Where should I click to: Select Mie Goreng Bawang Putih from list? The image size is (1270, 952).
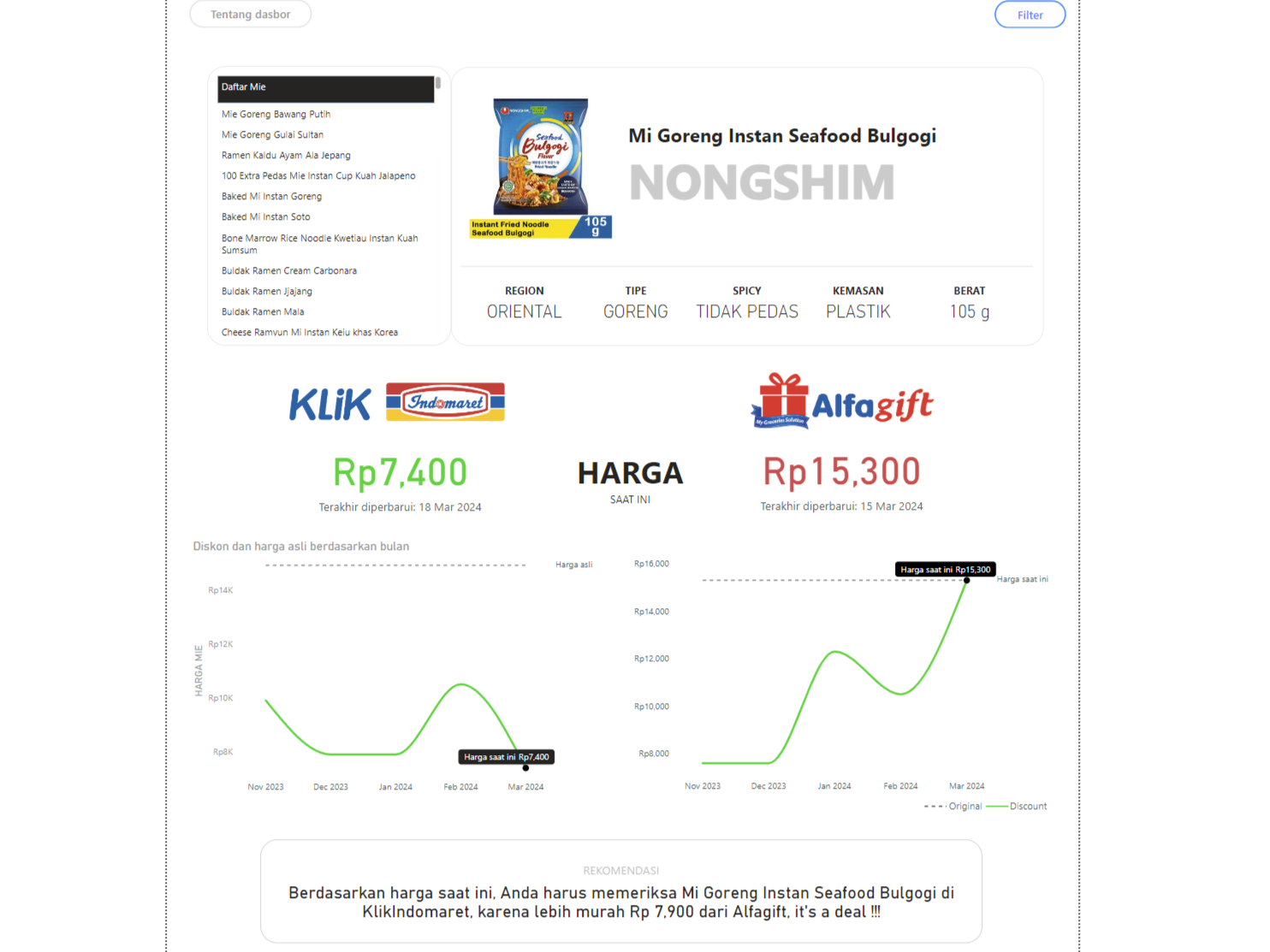[276, 114]
